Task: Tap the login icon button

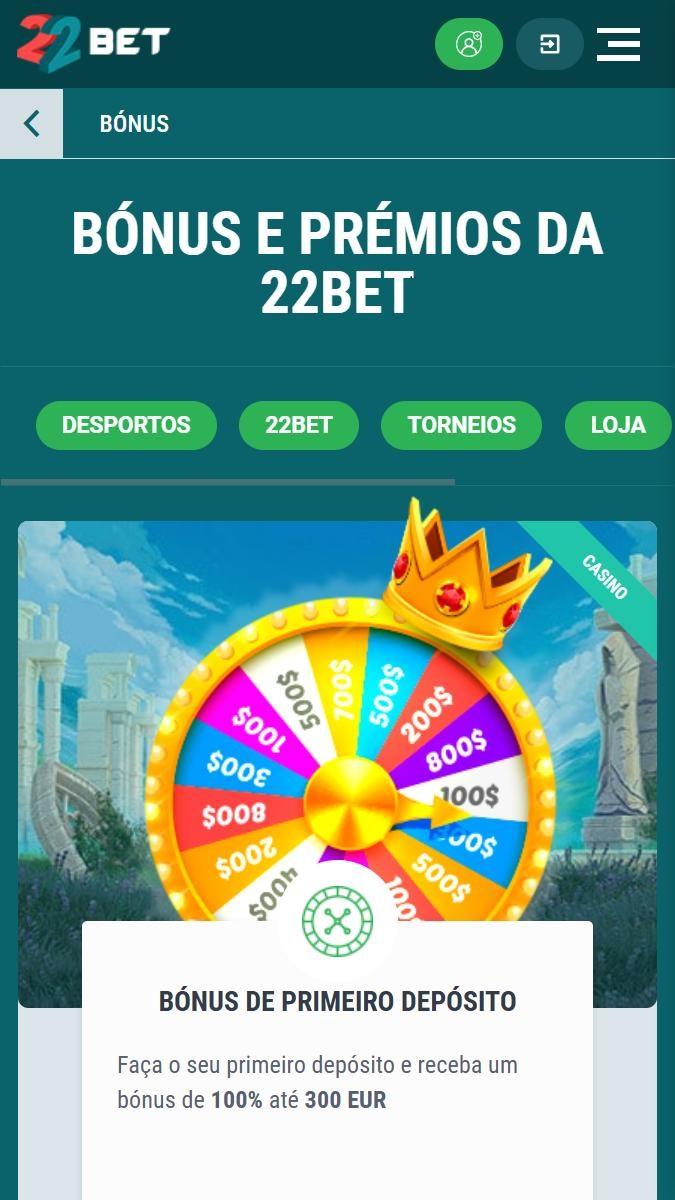Action: pos(550,44)
